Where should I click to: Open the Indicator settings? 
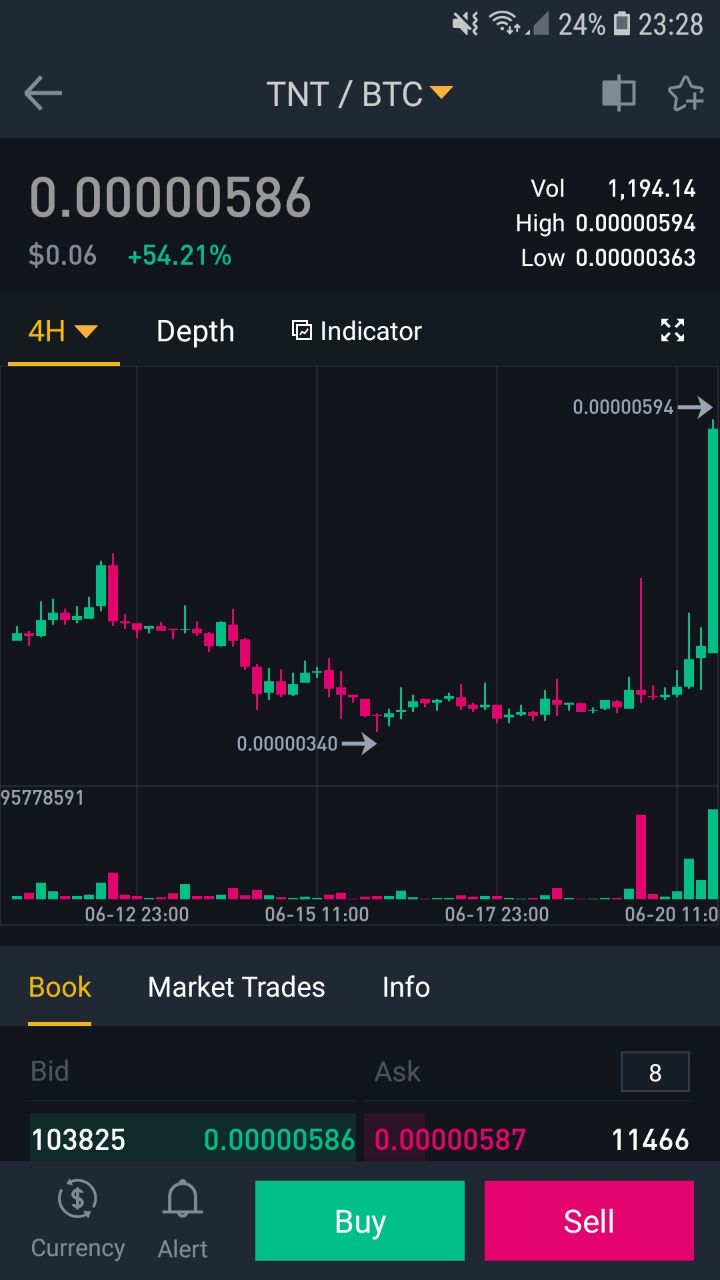coord(357,331)
